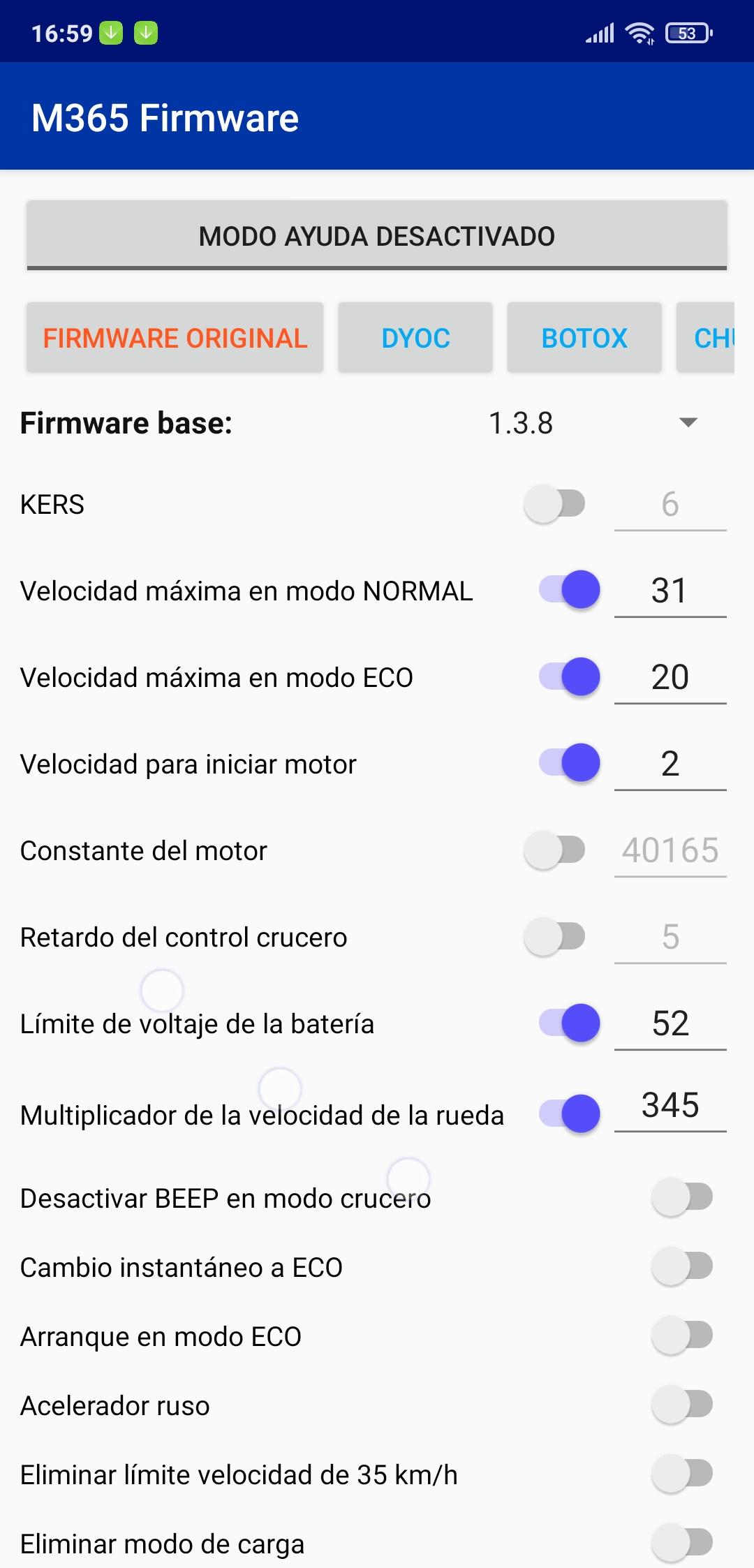Edit the ECO mode speed value 20
Image resolution: width=754 pixels, height=1568 pixels.
[670, 677]
